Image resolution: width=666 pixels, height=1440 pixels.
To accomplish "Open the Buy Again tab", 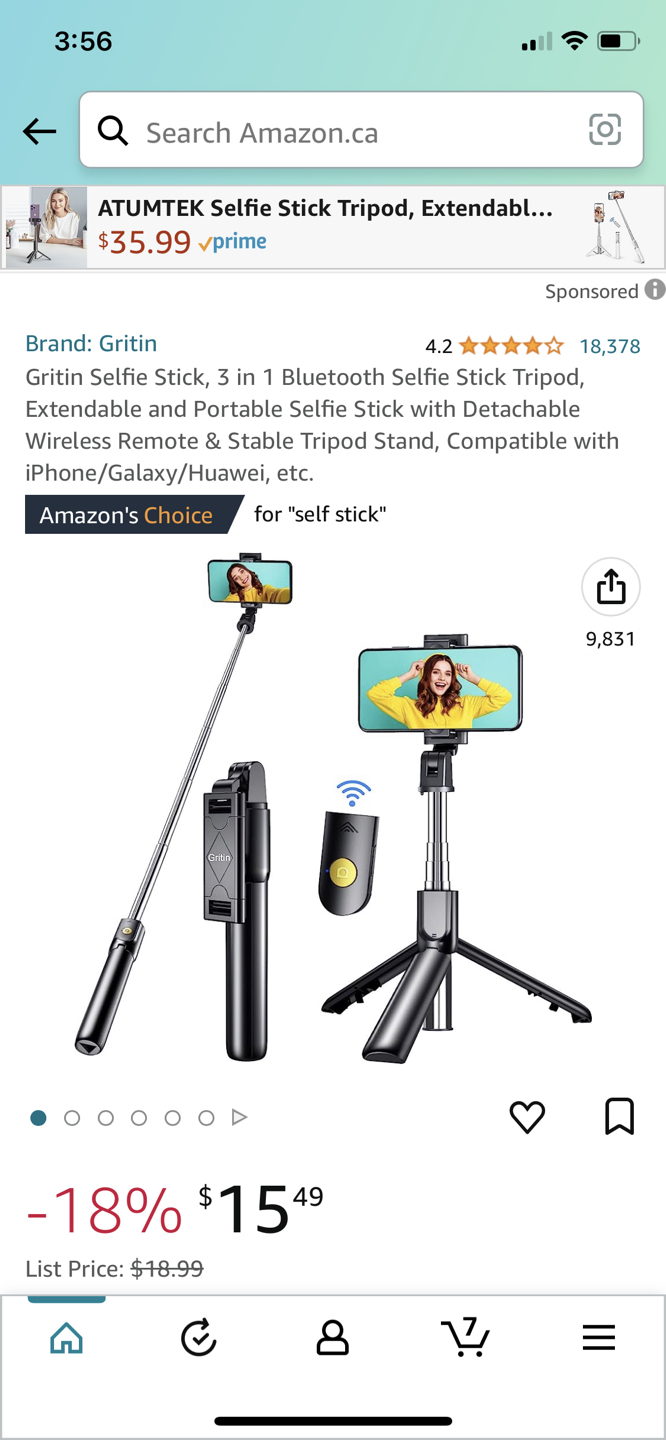I will click(x=199, y=1338).
